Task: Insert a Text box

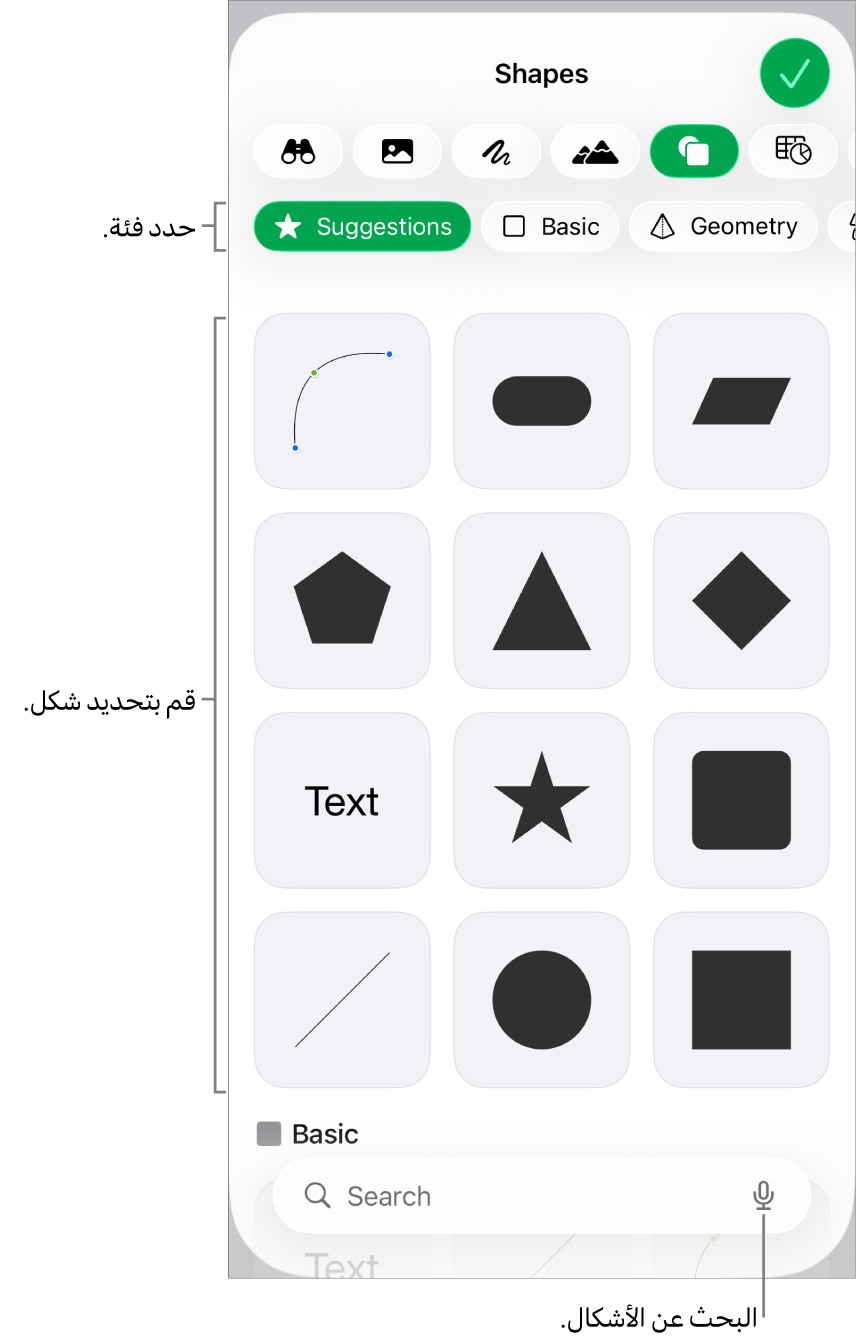Action: point(342,800)
